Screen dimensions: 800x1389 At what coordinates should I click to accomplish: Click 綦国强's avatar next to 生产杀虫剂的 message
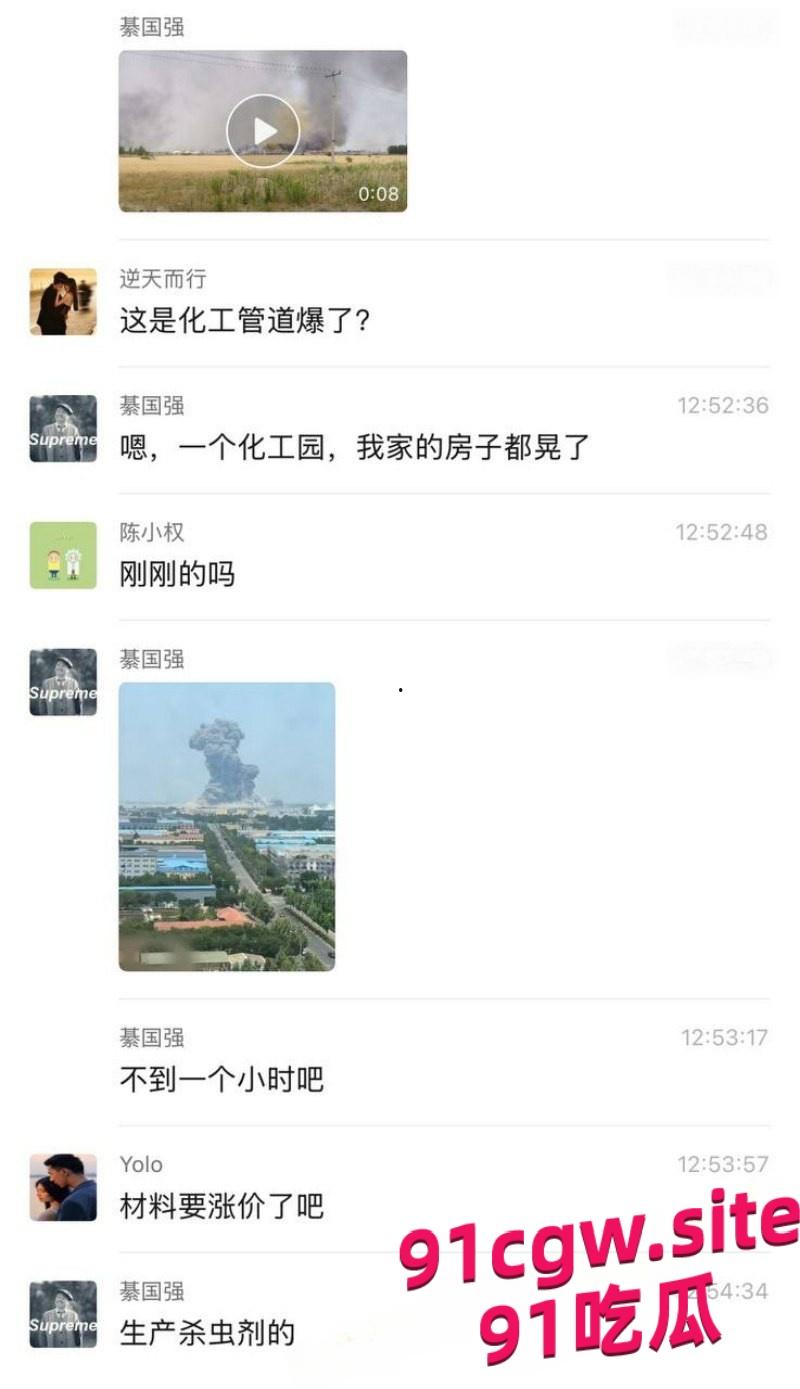[x=62, y=1313]
